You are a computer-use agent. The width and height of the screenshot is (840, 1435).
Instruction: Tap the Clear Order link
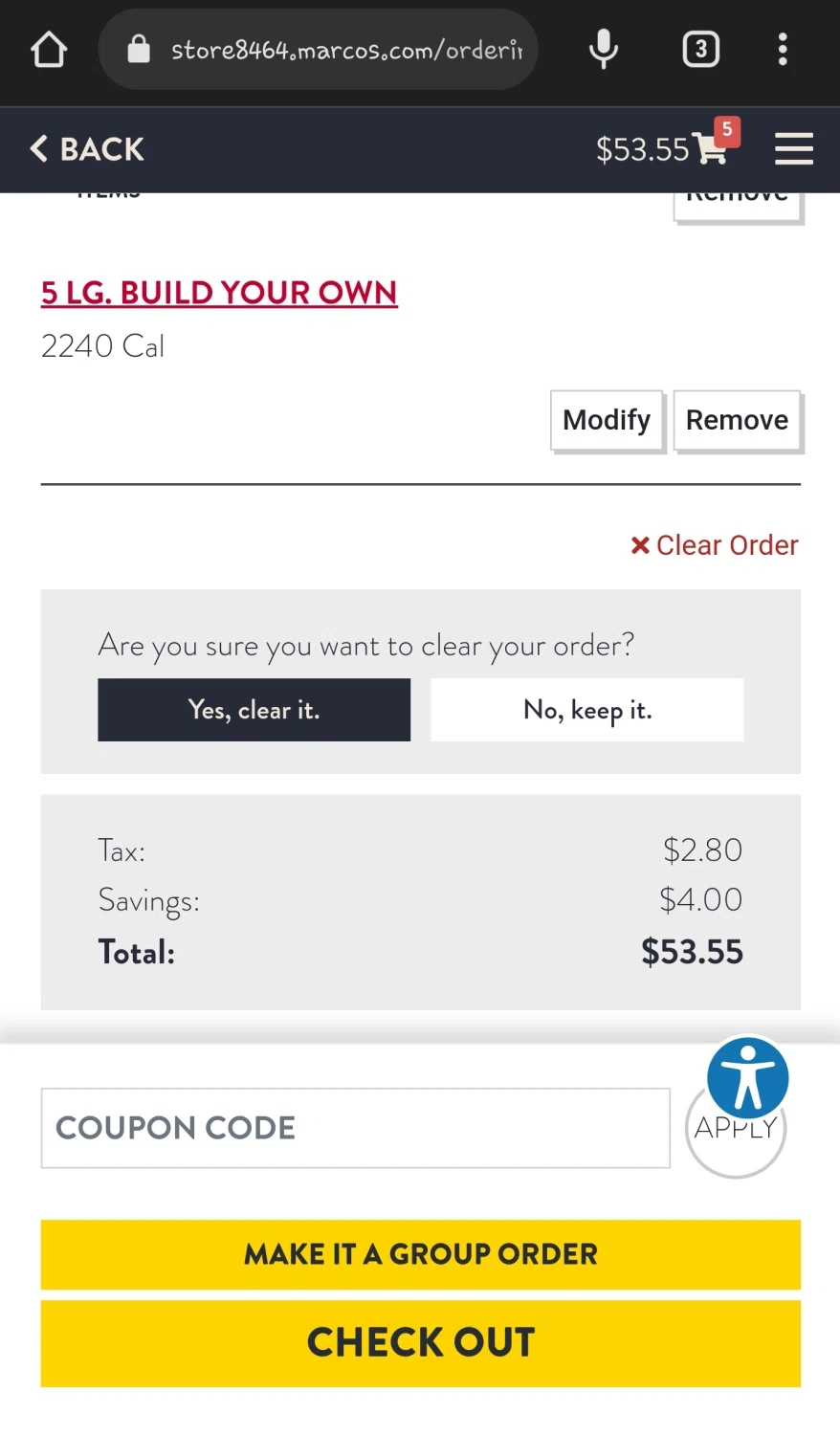point(715,545)
